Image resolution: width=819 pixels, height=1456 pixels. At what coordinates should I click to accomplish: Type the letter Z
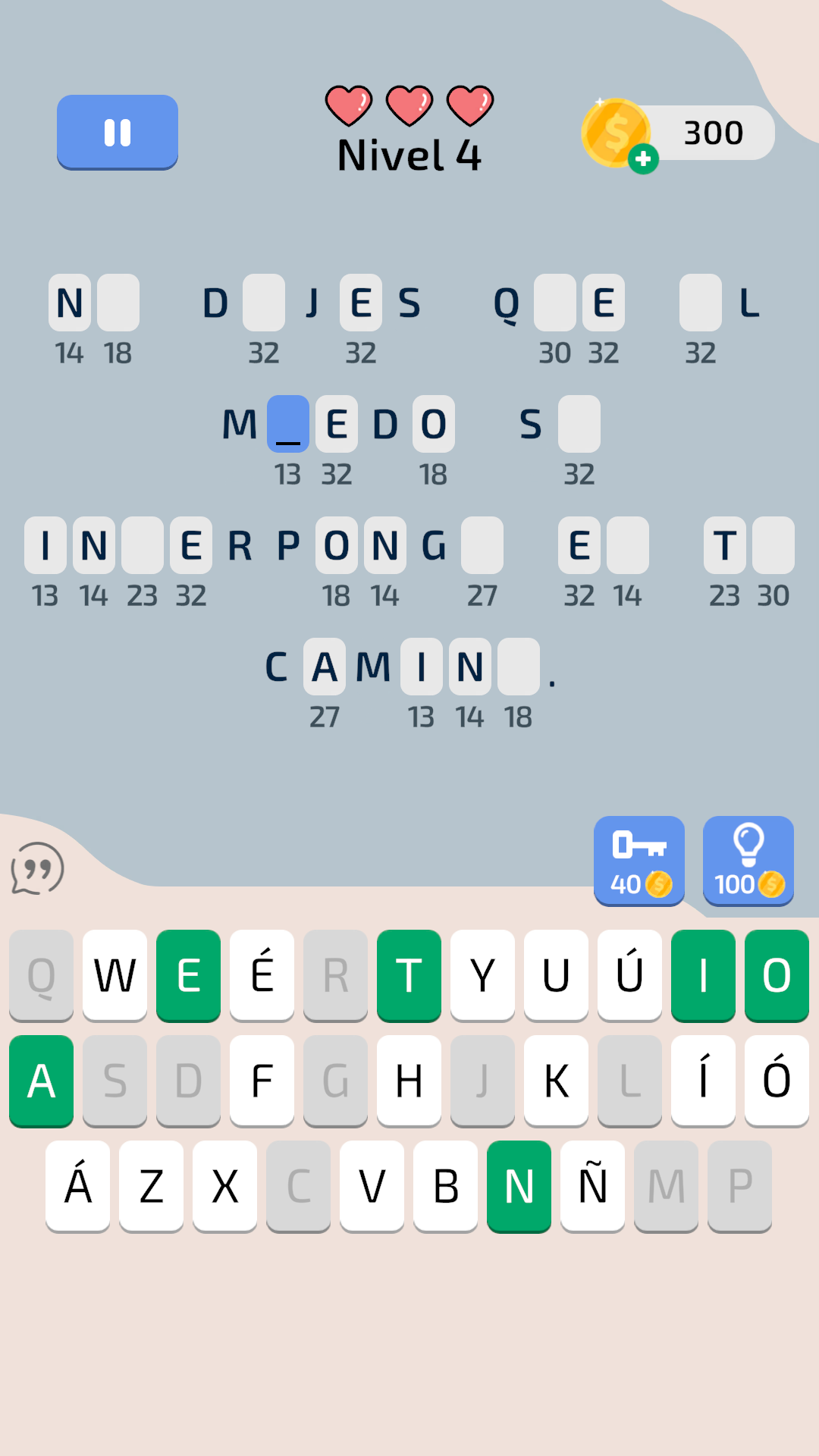pyautogui.click(x=151, y=1186)
